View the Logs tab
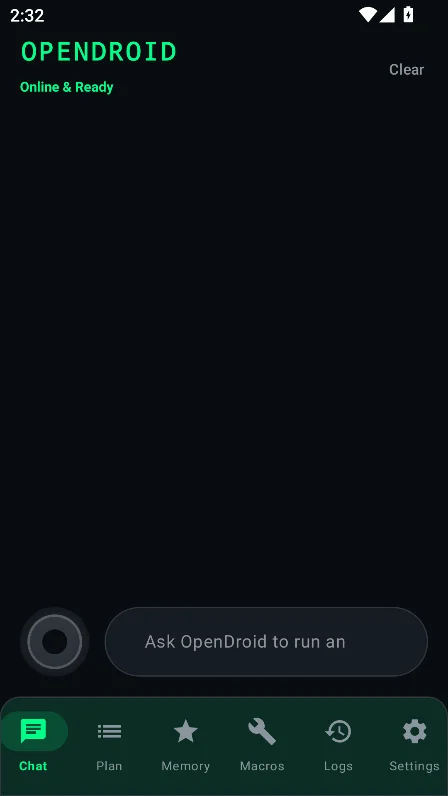Screen dimensions: 448x796 (338, 745)
